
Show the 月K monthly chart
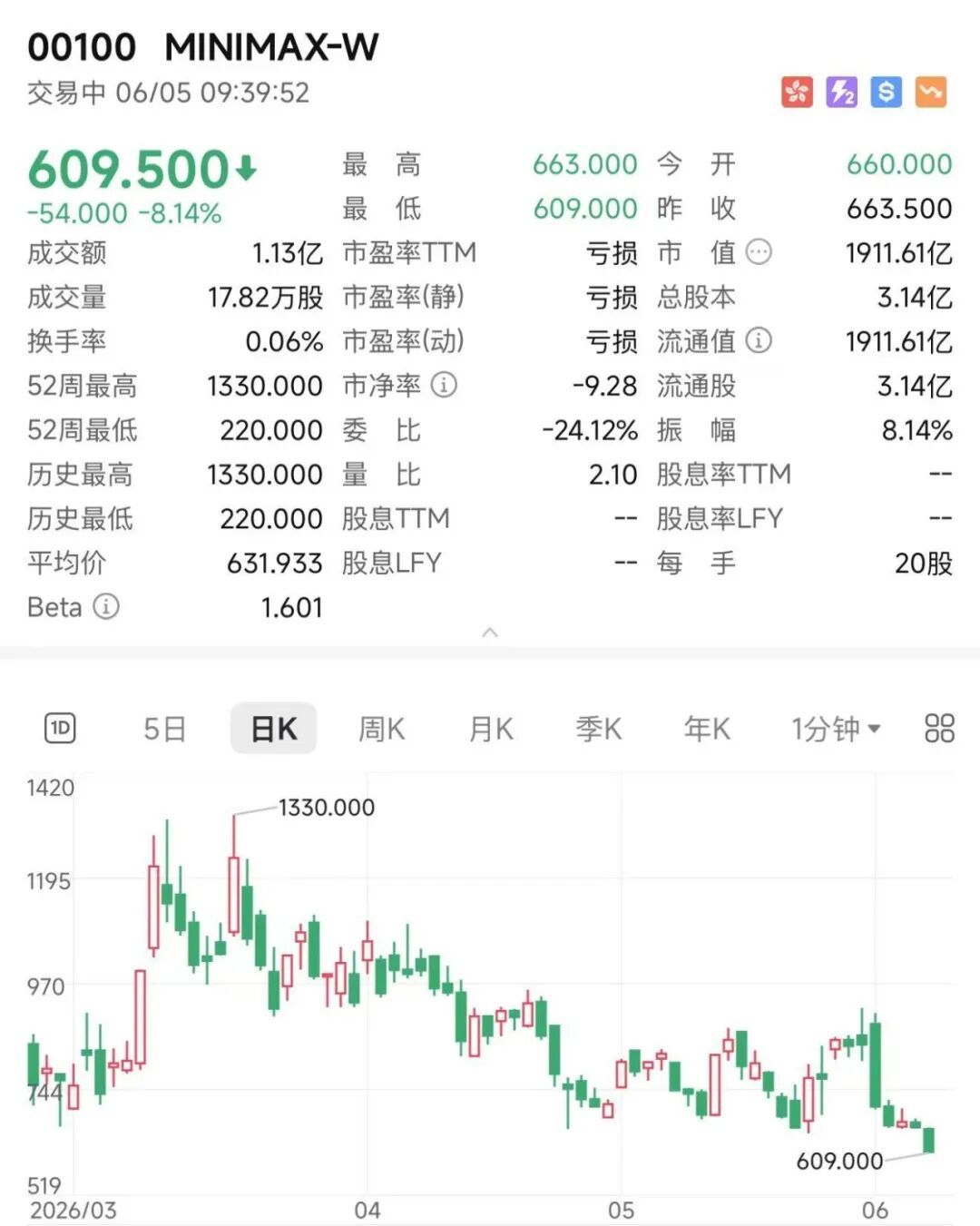tap(491, 729)
